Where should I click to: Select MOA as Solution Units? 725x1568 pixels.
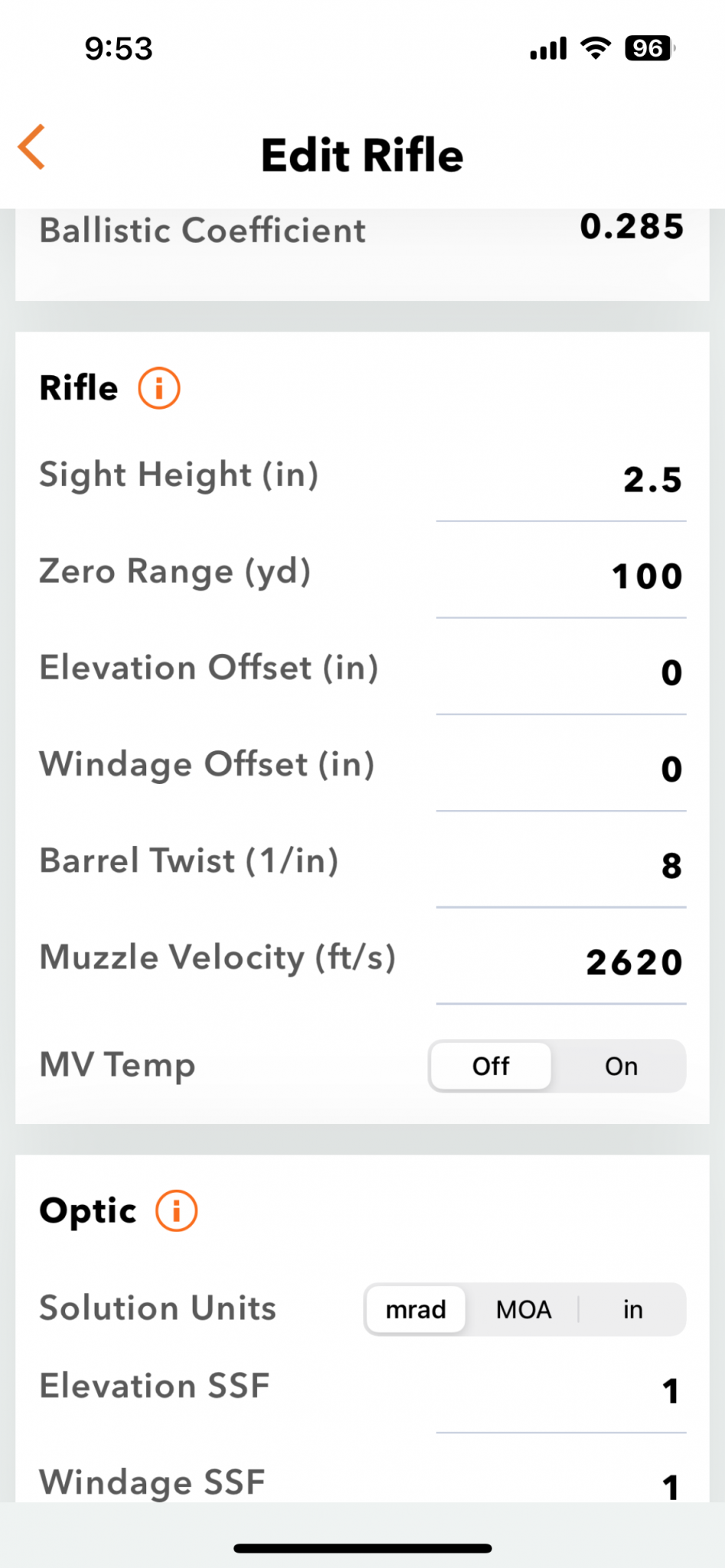tap(524, 1309)
